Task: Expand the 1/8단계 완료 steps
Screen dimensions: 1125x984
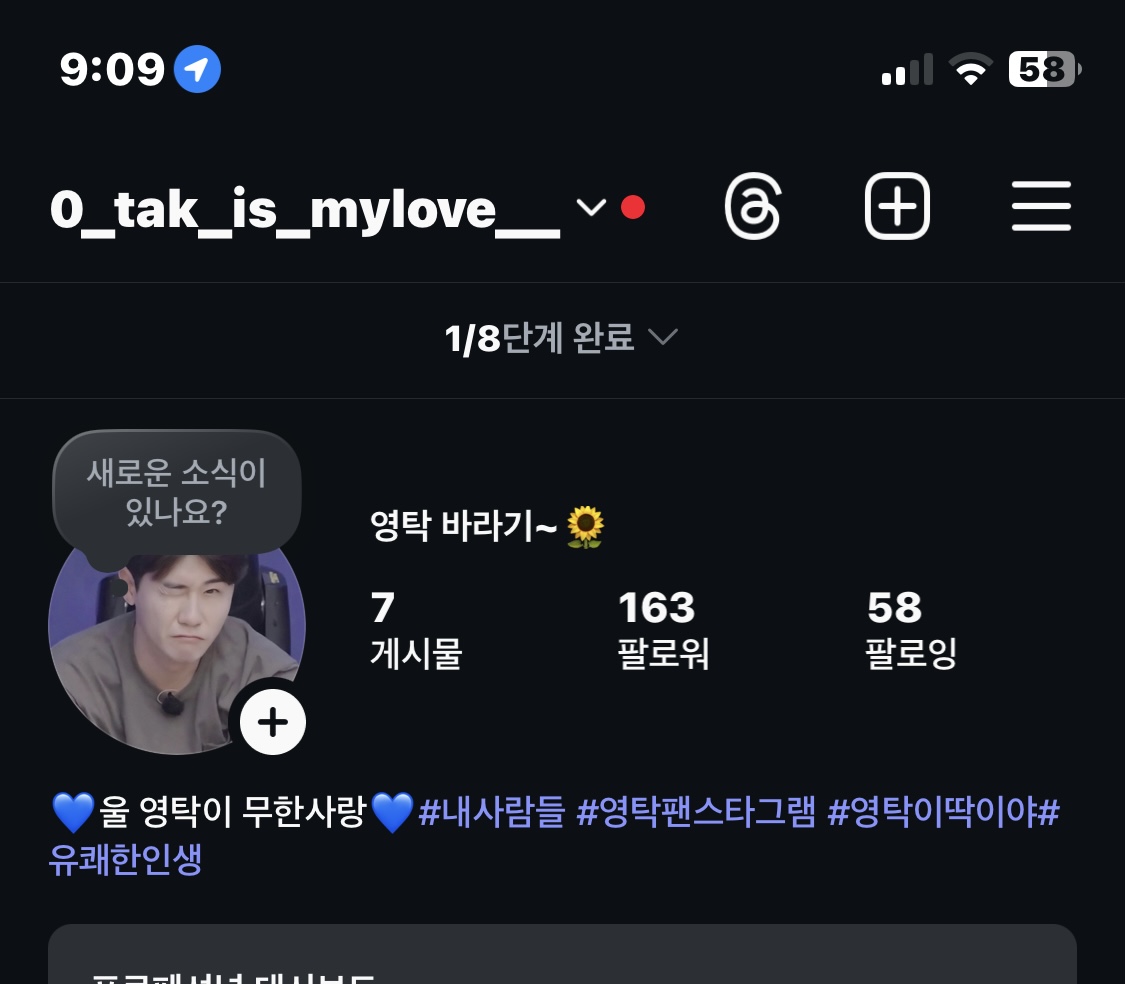Action: [562, 338]
